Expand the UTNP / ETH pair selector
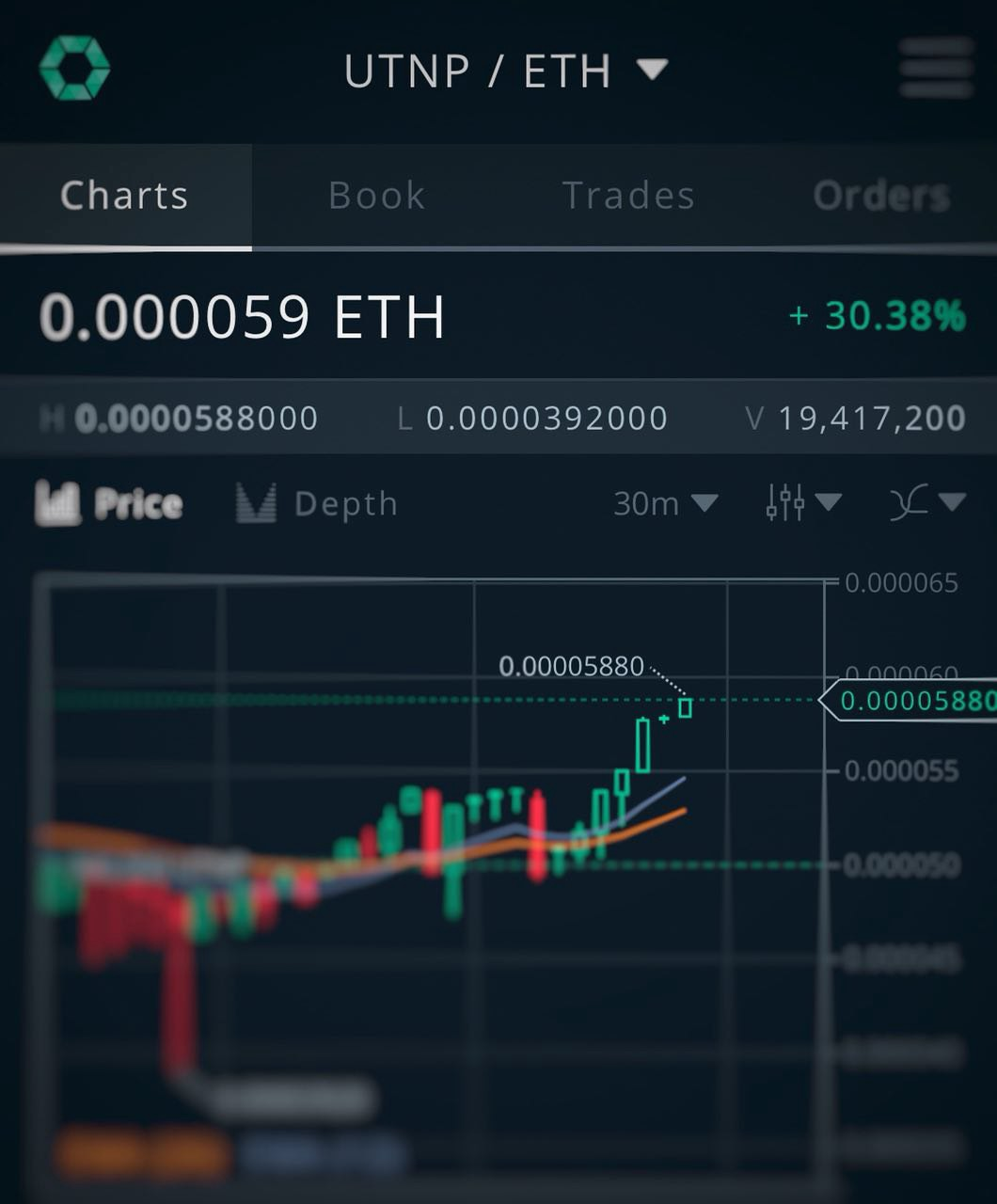Screen dimensions: 997x1204 [505, 71]
